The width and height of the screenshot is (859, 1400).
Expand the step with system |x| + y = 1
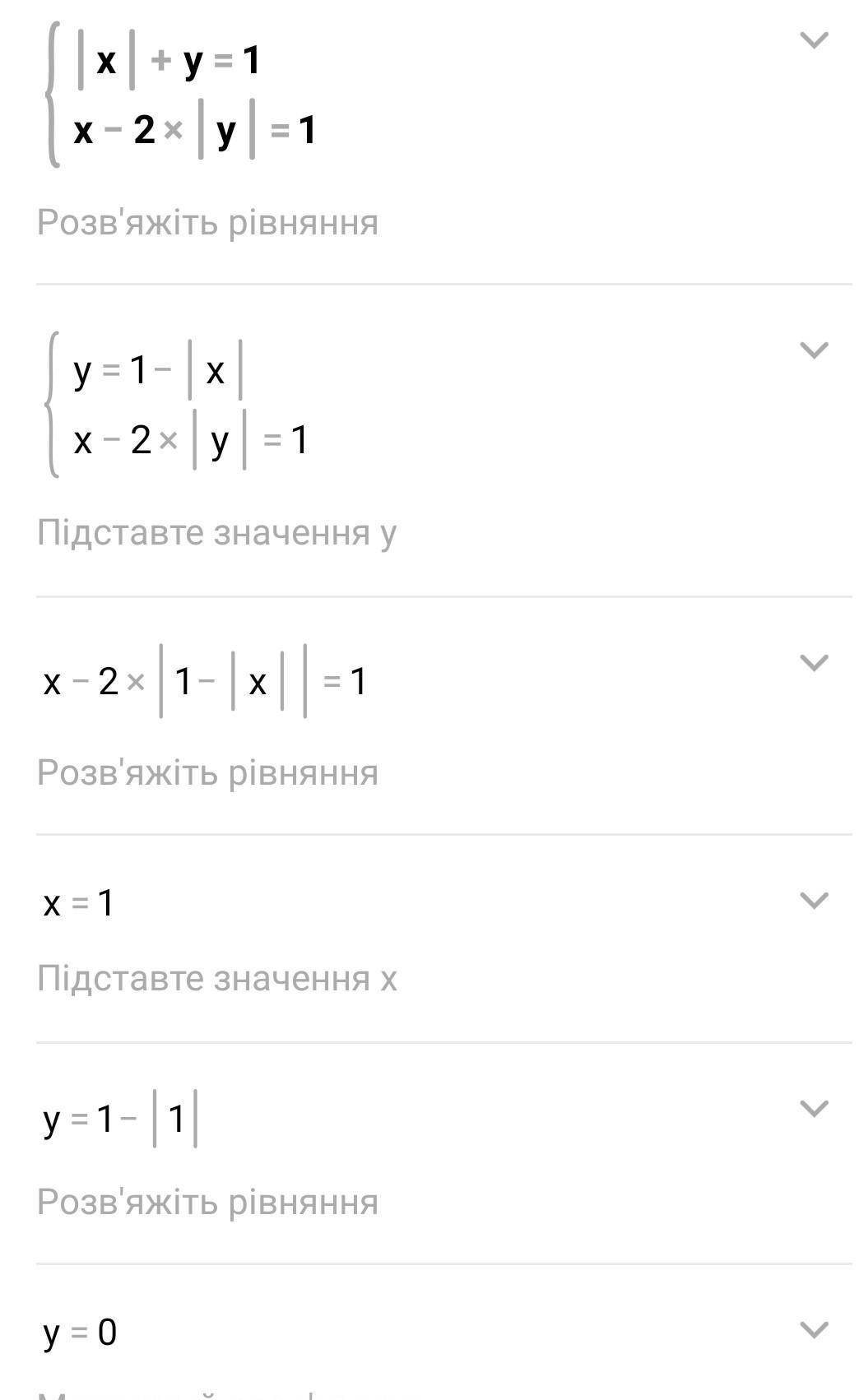coord(813,40)
